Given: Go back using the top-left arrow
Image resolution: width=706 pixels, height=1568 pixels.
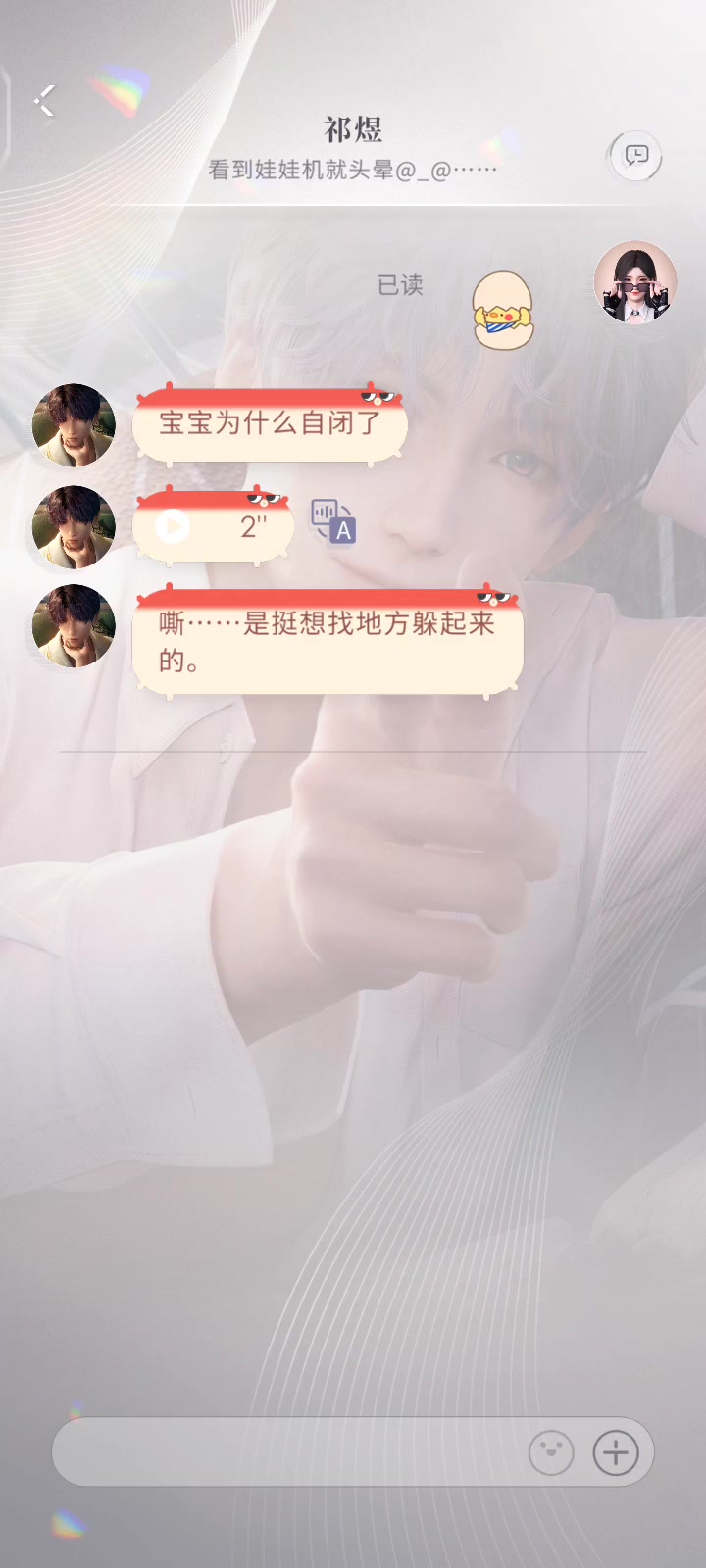Looking at the screenshot, I should coord(45,100).
